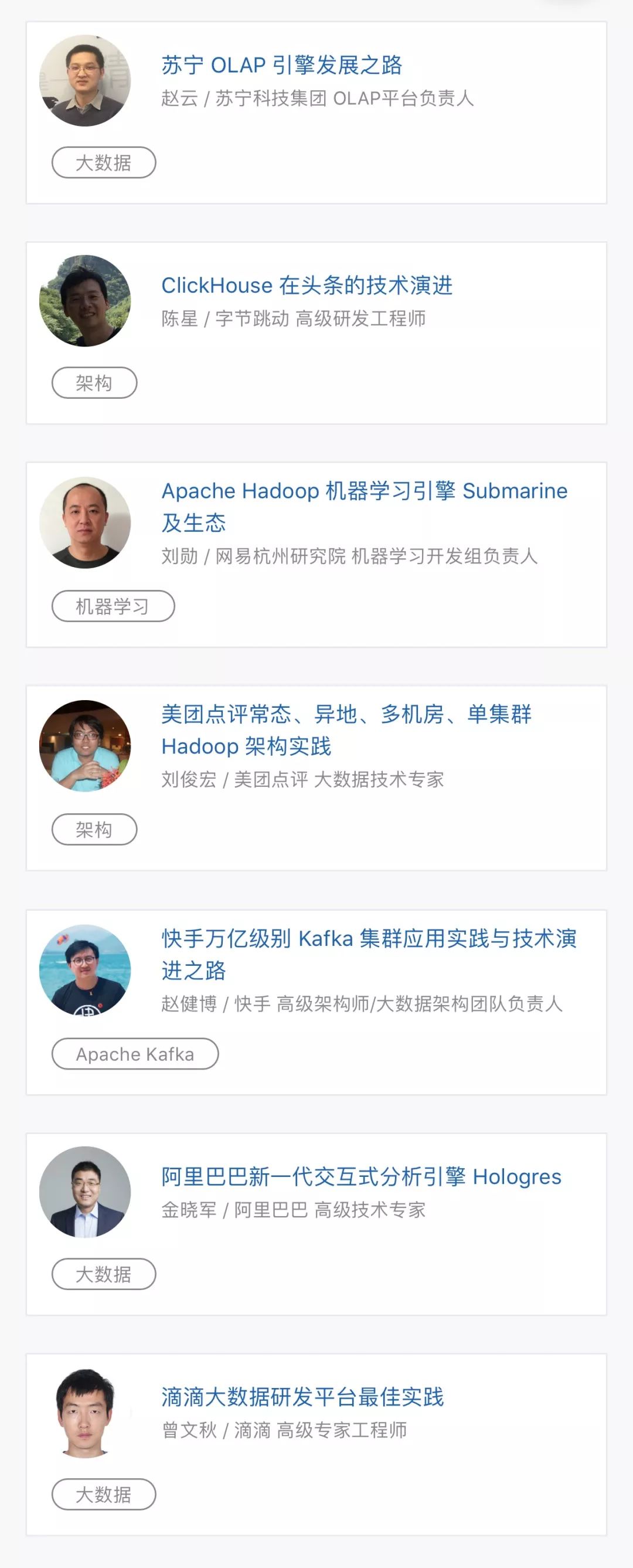Open the talk 苏宁 OLAP 引擎发展之路
This screenshot has width=633, height=1568.
(281, 65)
